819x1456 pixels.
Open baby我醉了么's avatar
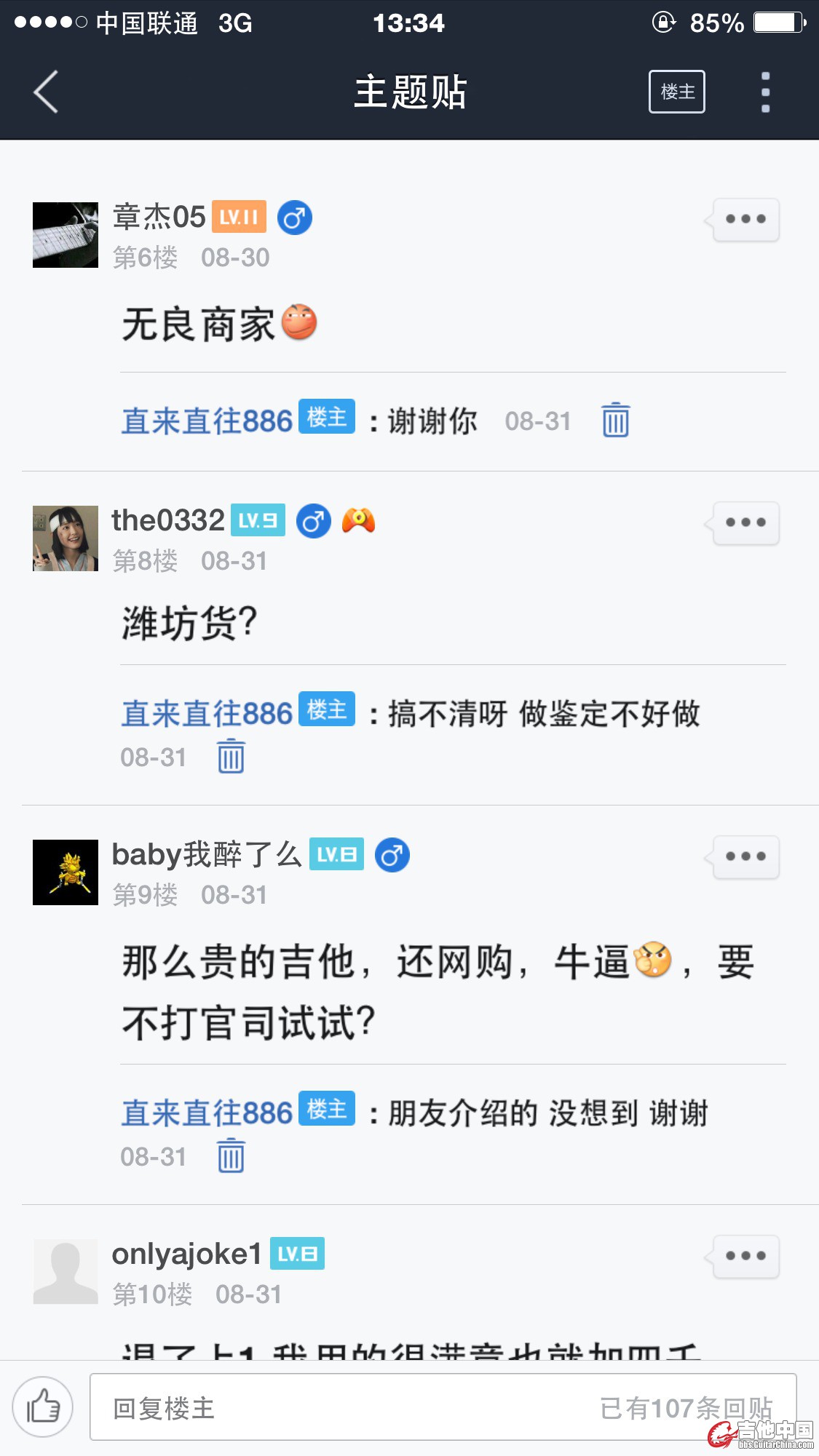click(x=66, y=872)
